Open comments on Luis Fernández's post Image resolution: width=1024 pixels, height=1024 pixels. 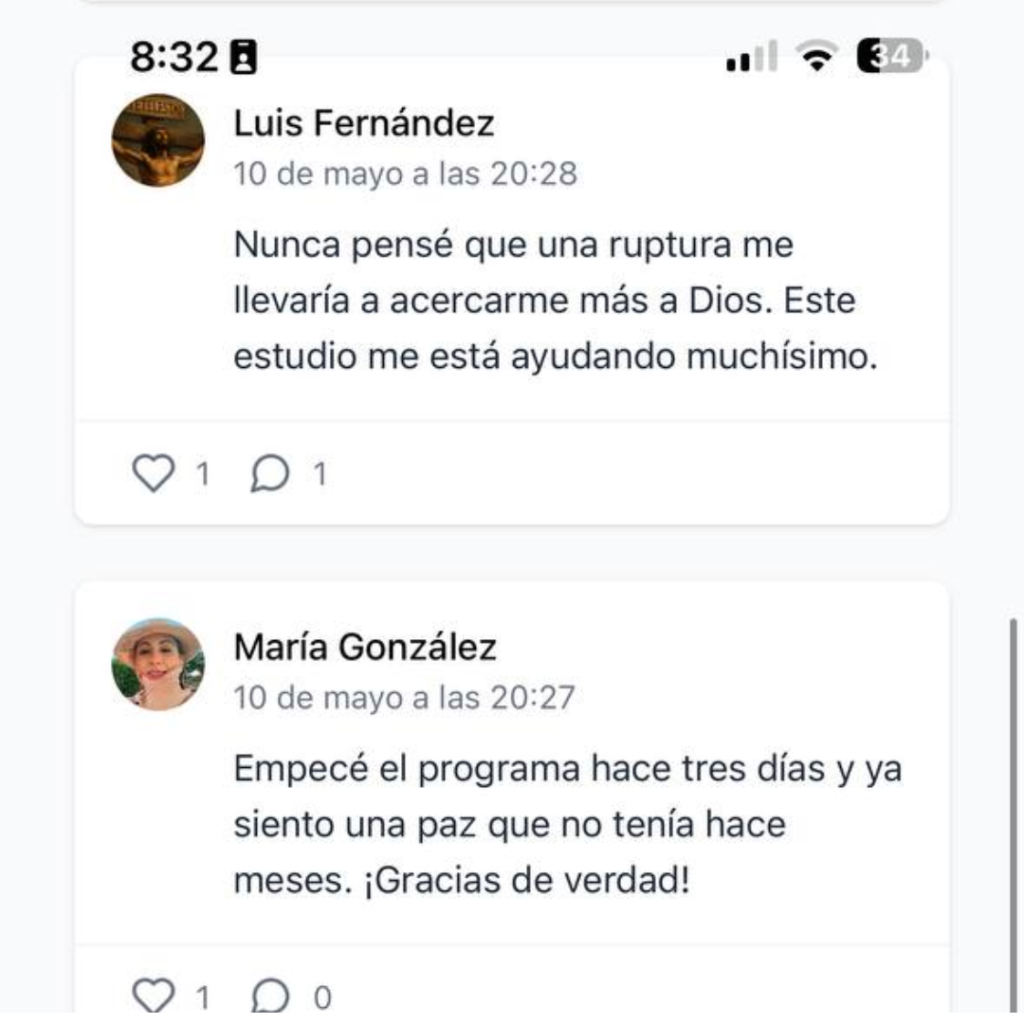(x=270, y=473)
